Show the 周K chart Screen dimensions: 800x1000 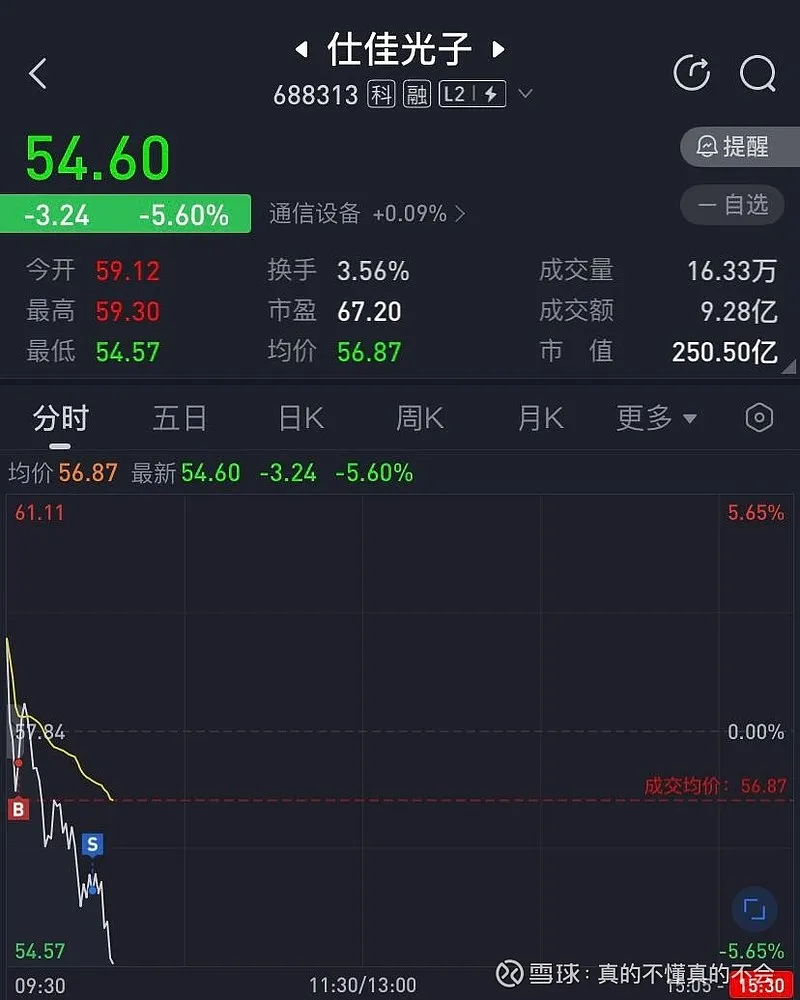pos(420,418)
